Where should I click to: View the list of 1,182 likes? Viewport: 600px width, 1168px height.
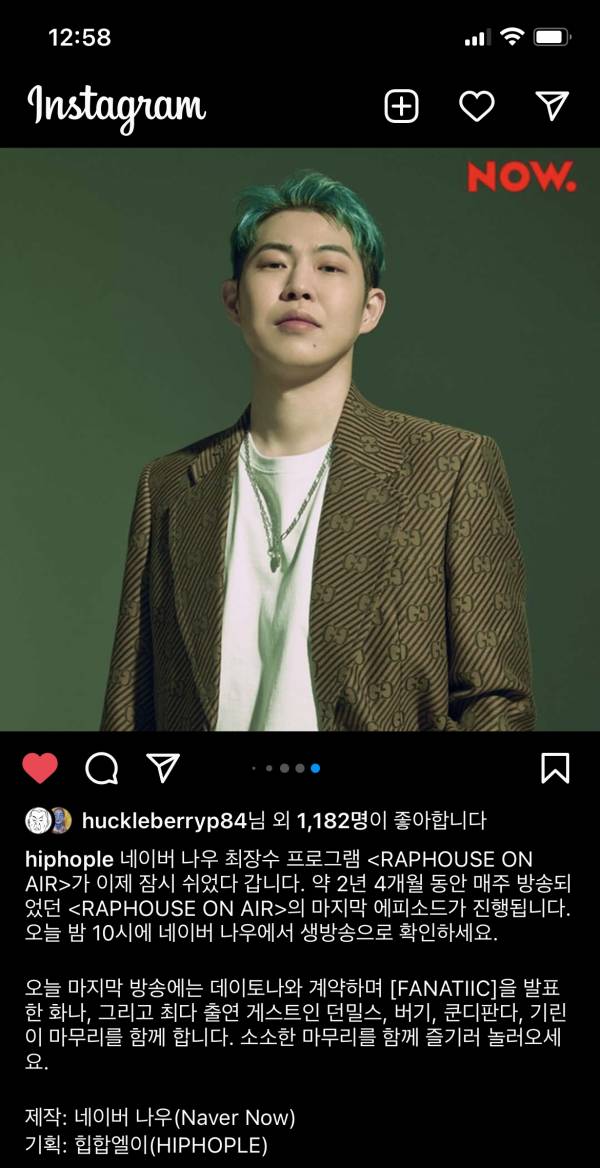pyautogui.click(x=341, y=821)
